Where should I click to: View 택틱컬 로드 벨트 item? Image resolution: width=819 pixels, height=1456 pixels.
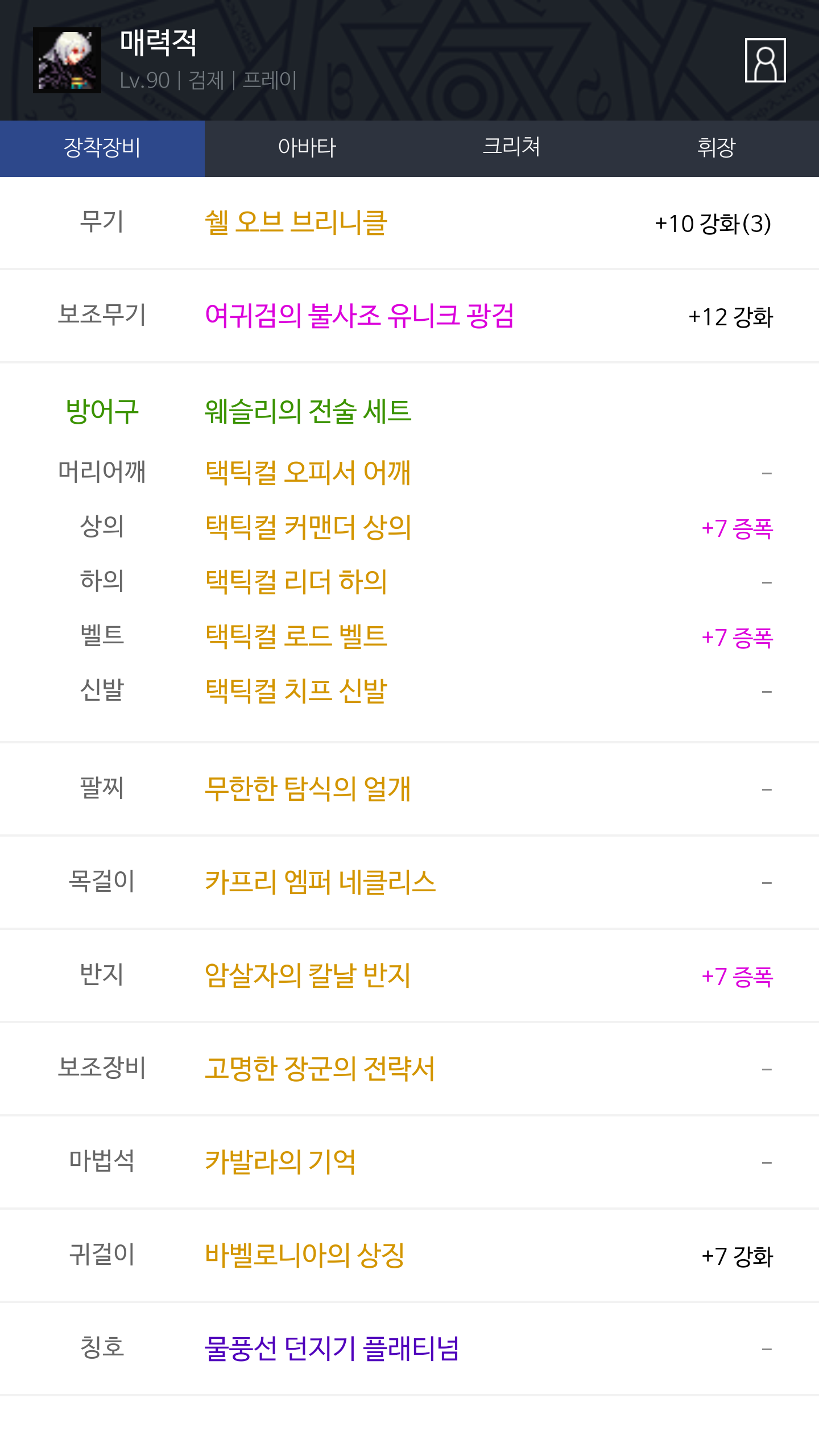pos(296,636)
